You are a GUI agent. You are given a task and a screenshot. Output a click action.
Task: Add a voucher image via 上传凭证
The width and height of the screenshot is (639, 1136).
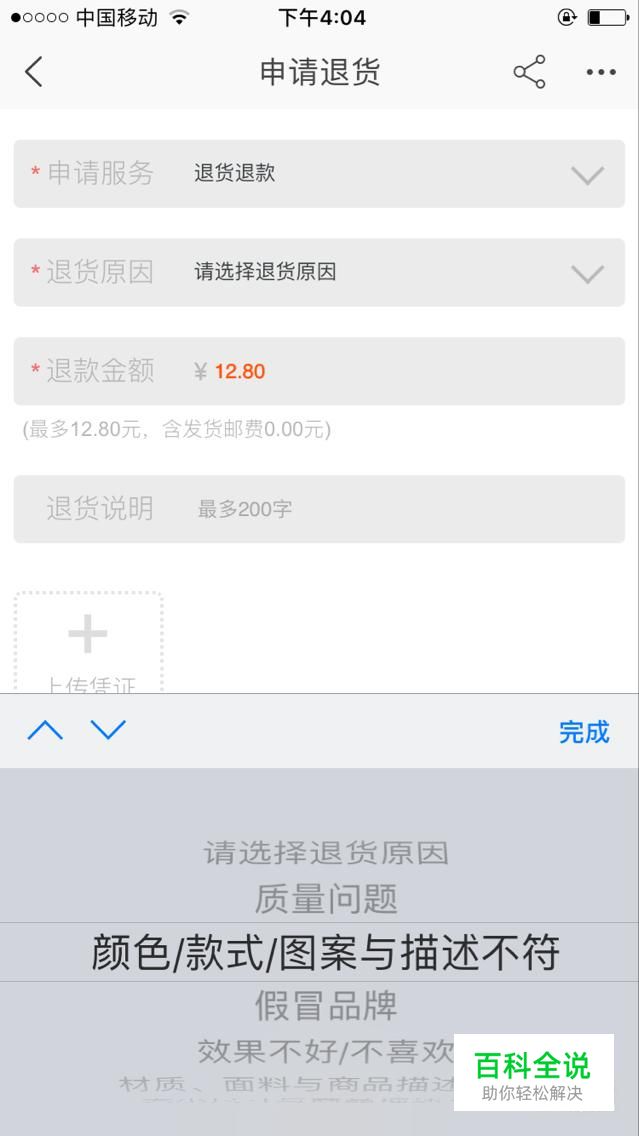(x=88, y=643)
